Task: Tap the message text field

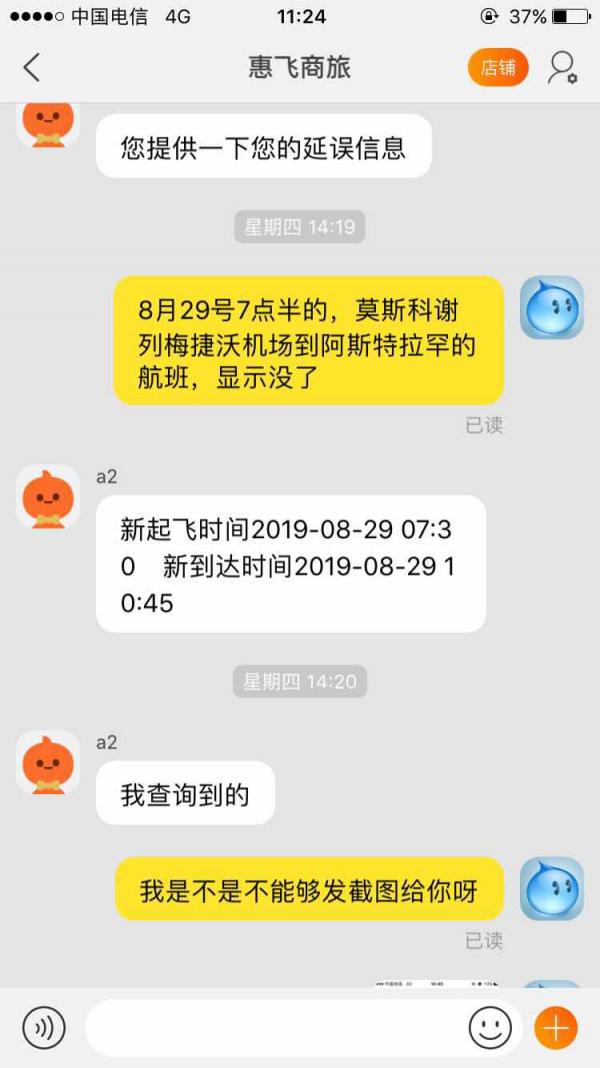Action: pyautogui.click(x=275, y=1027)
